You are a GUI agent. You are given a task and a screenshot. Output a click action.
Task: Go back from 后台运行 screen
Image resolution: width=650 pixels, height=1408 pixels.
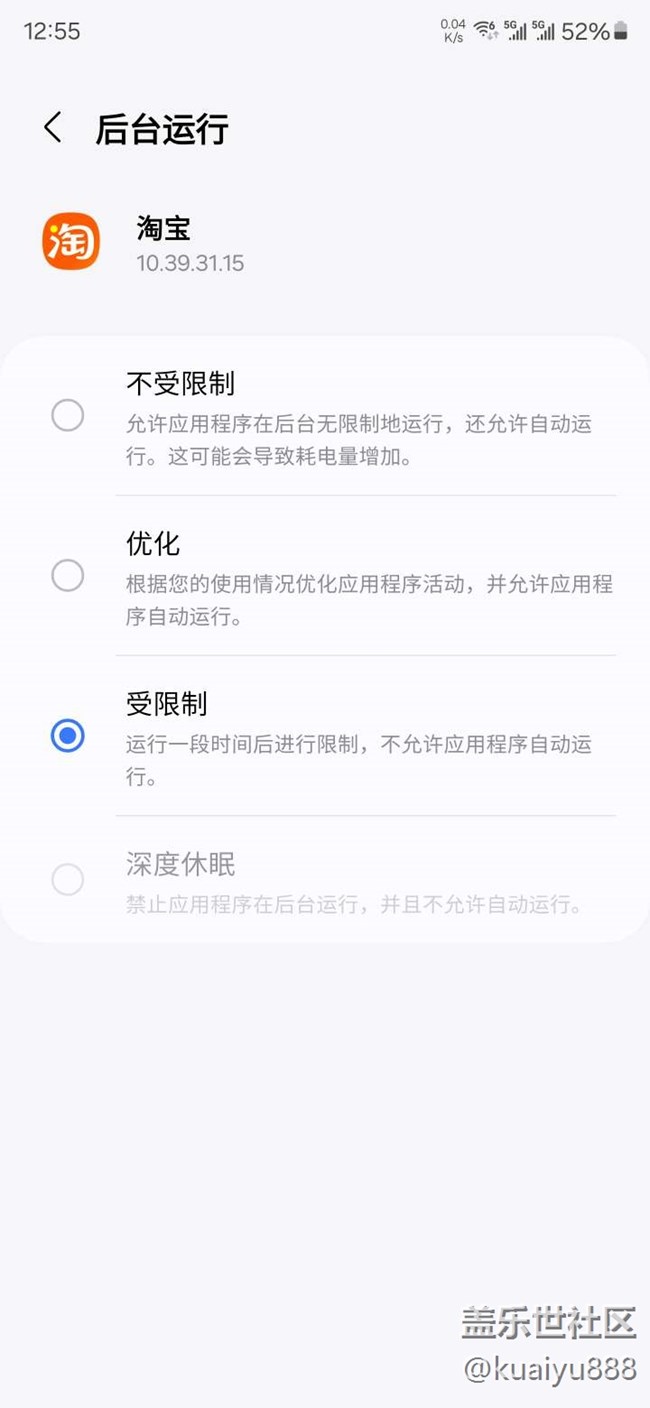(53, 128)
